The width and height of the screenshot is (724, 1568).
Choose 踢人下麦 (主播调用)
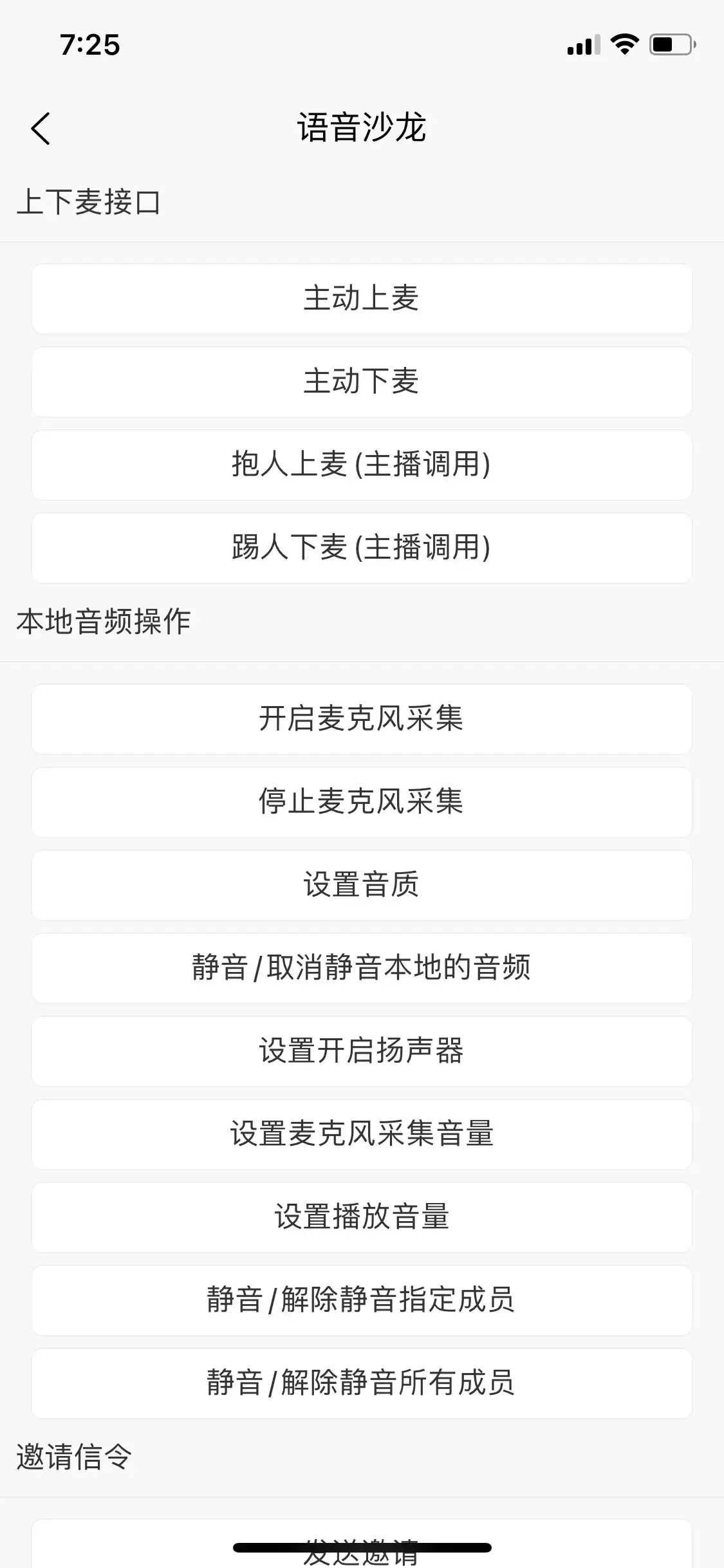tap(362, 548)
